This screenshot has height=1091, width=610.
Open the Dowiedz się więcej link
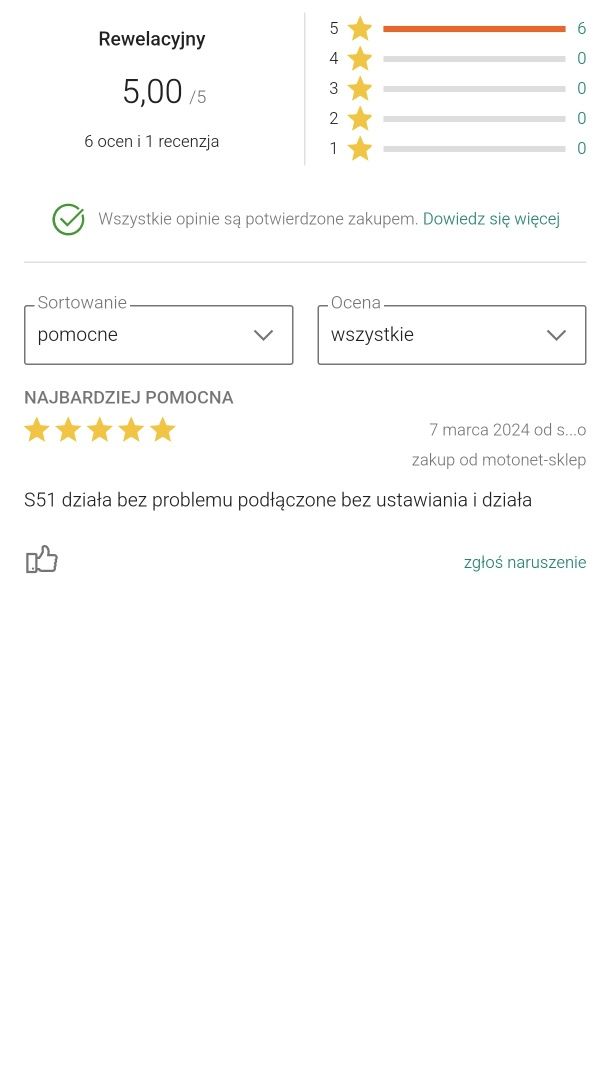[x=491, y=219]
